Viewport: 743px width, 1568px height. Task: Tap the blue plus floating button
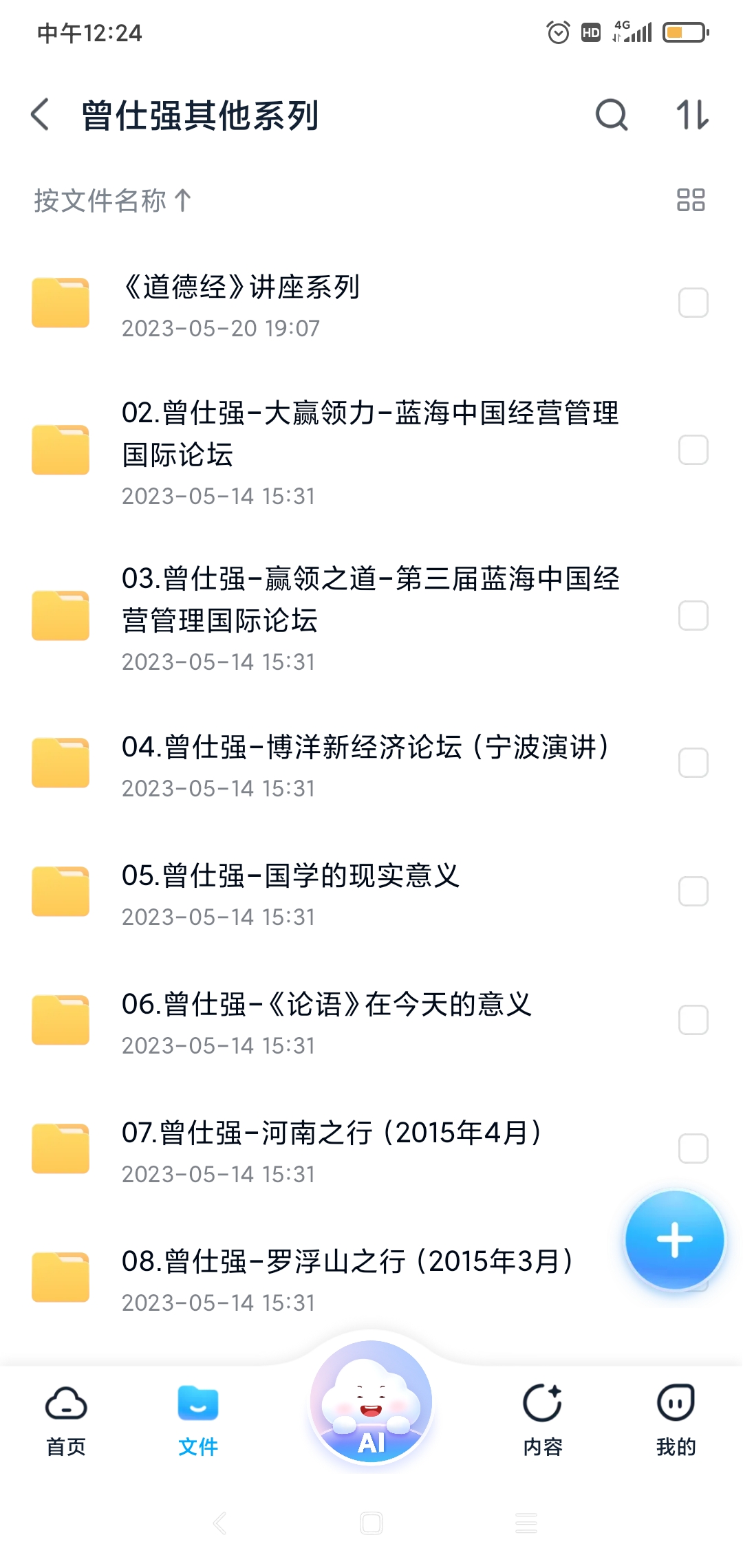tap(674, 1240)
